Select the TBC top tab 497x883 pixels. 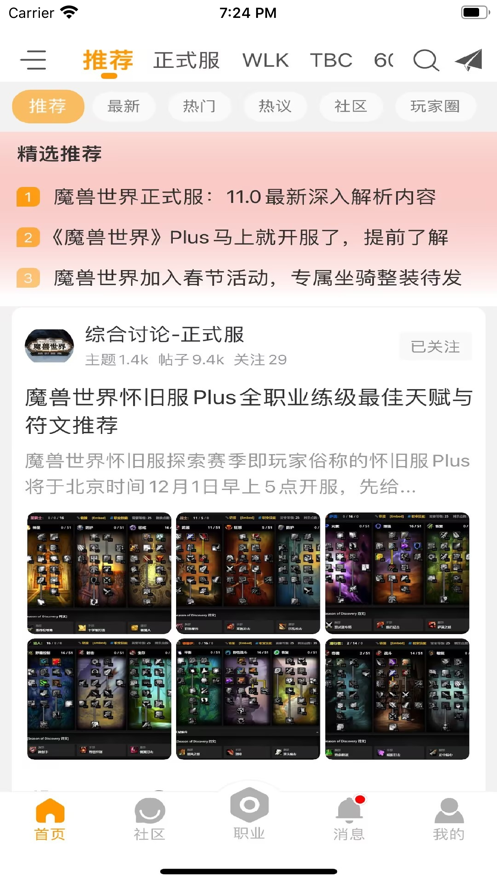pos(331,60)
